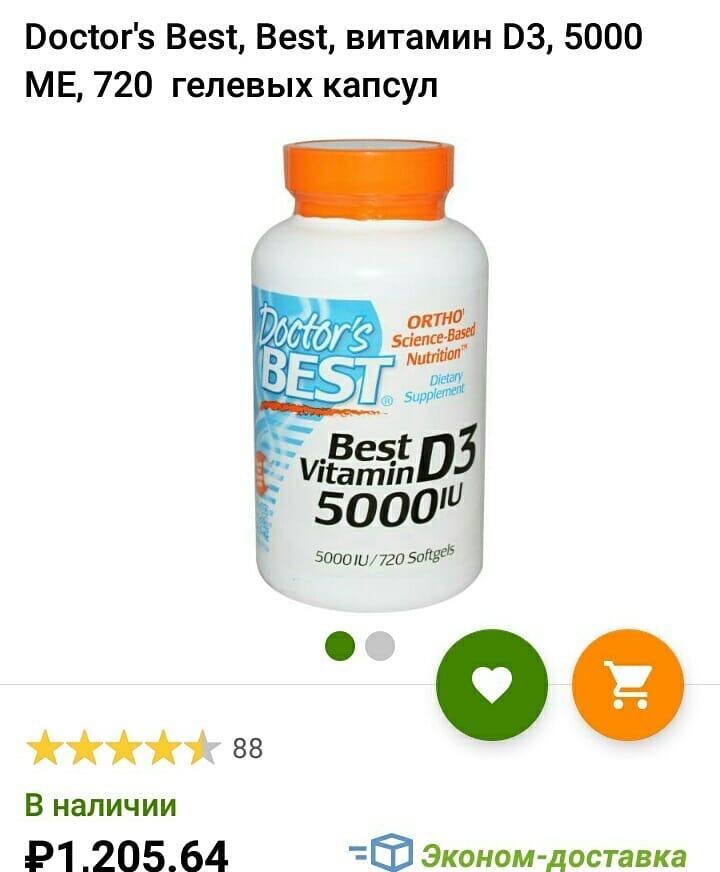This screenshot has width=720, height=872.
Task: Add this product to the cart
Action: tap(628, 685)
